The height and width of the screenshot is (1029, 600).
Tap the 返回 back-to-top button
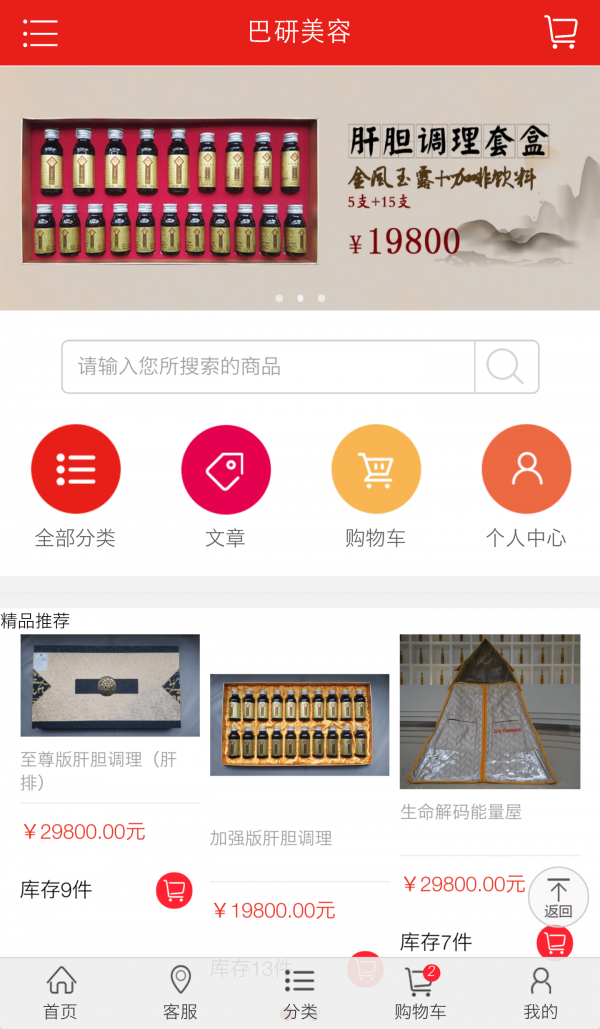(x=558, y=896)
